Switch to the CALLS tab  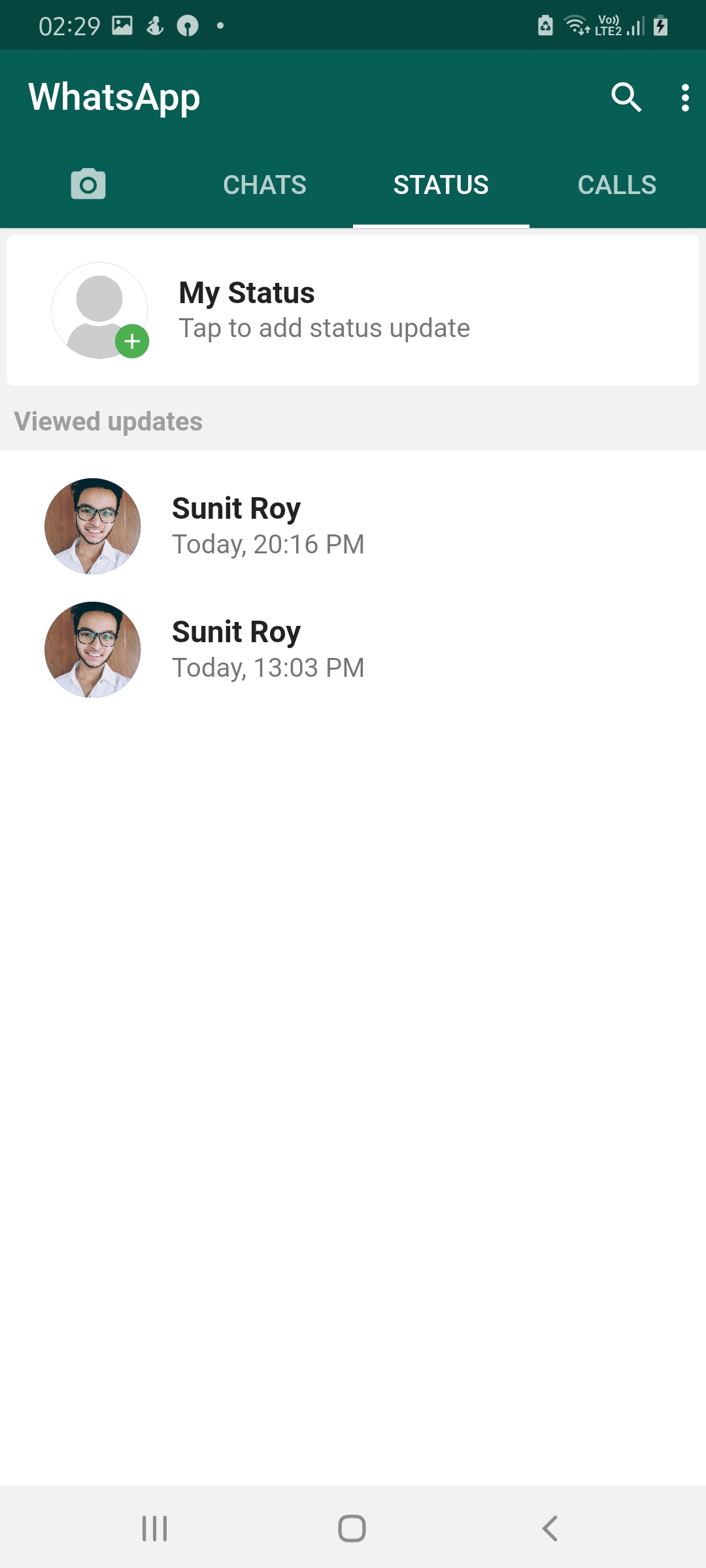616,185
